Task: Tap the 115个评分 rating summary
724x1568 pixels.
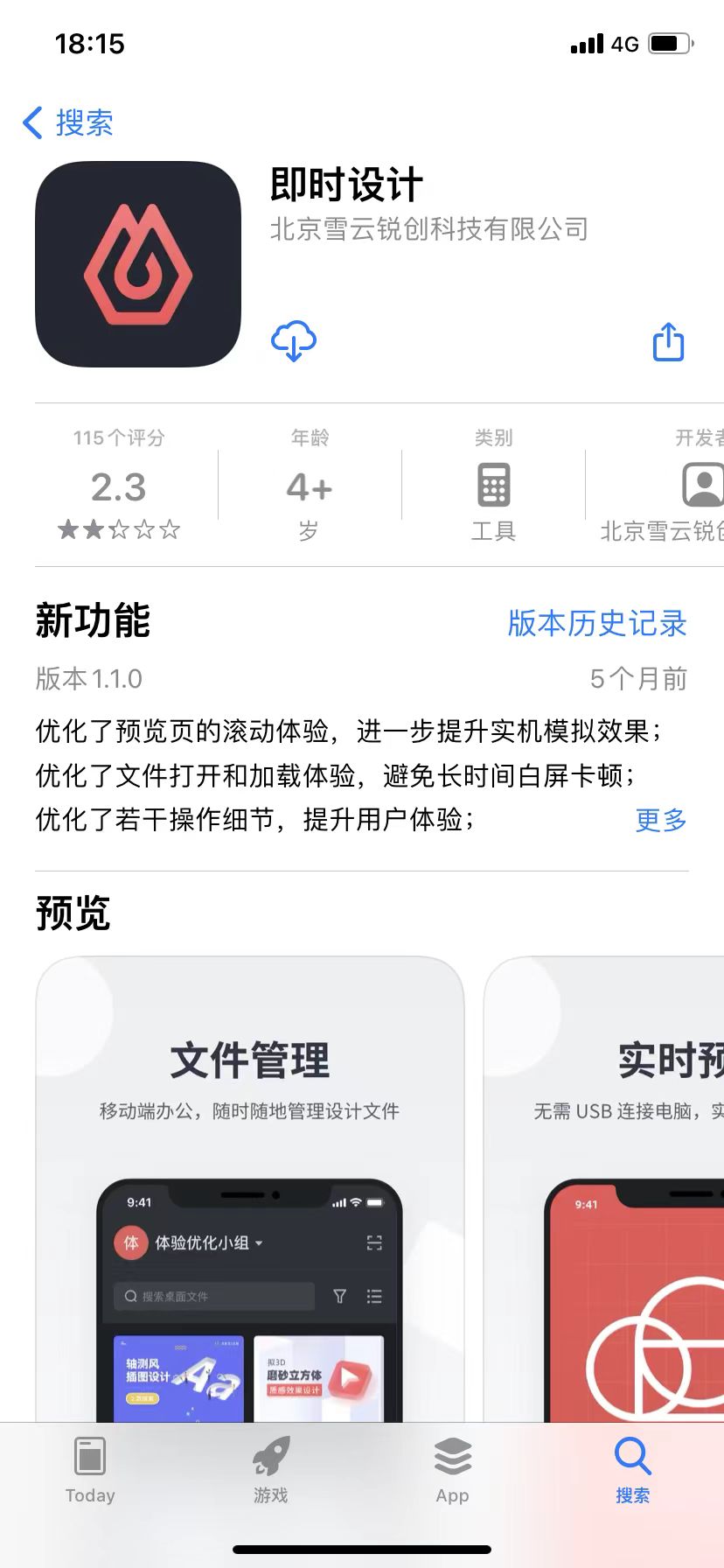Action: tap(119, 437)
